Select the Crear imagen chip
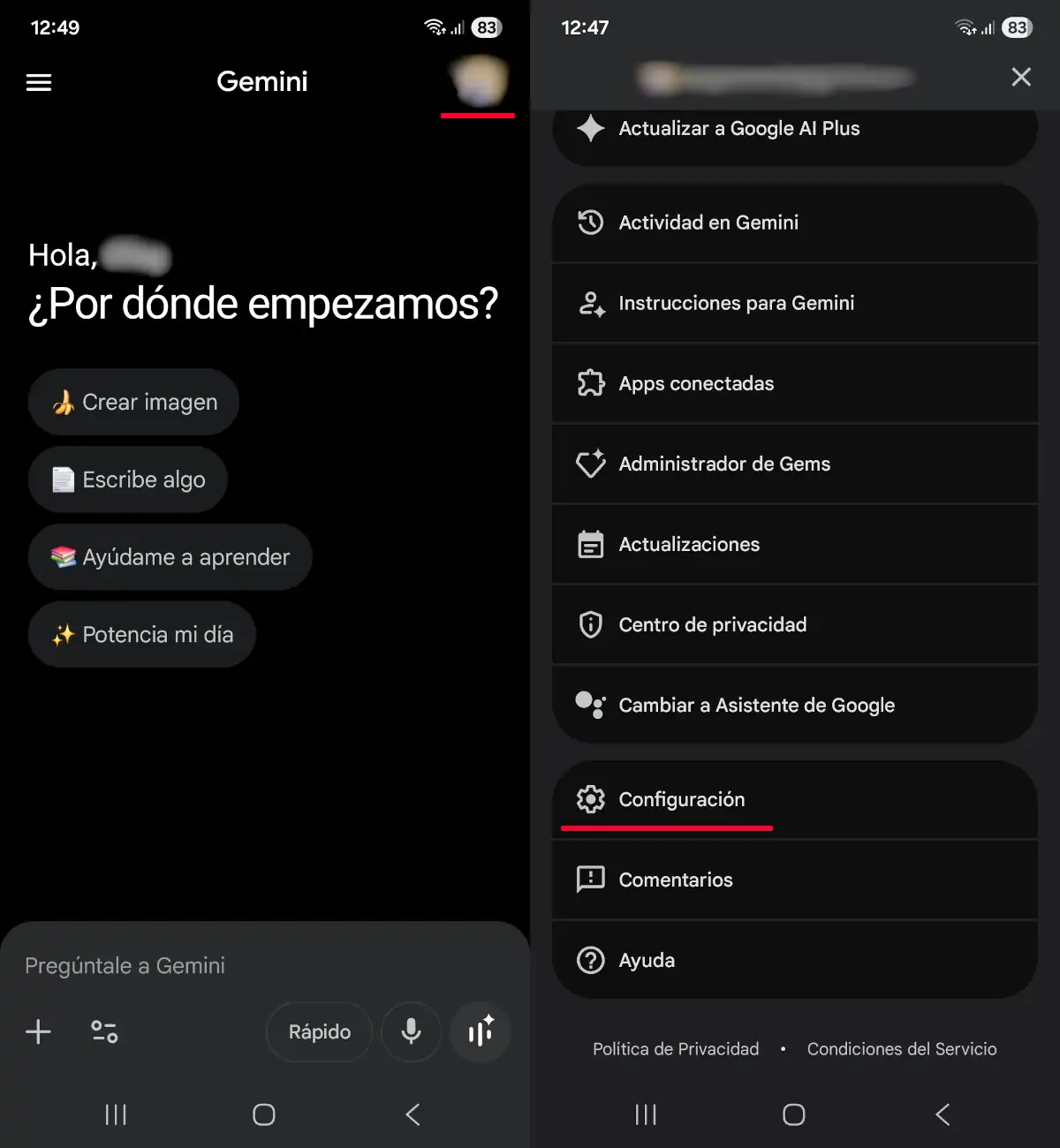This screenshot has height=1148, width=1060. point(134,403)
